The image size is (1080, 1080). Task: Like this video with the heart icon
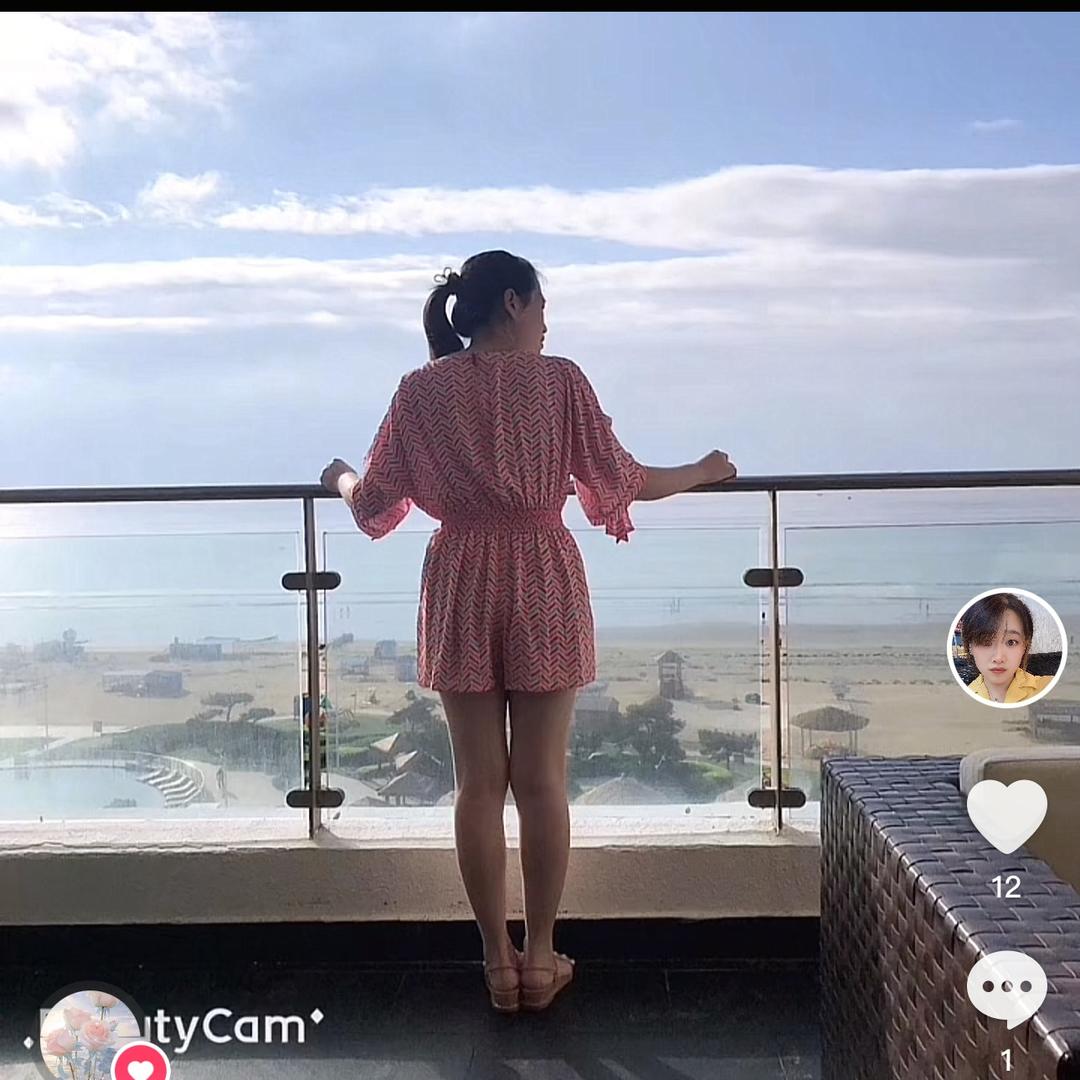1006,816
